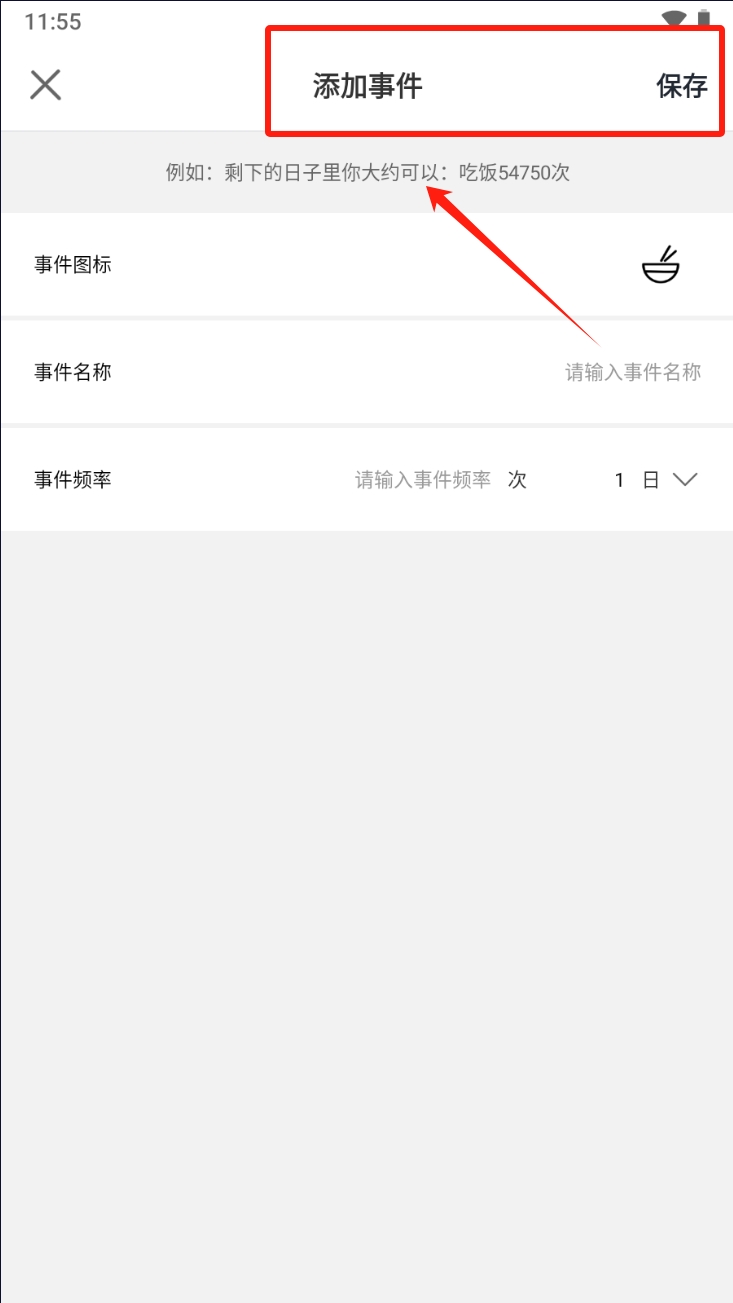
Task: Open the 事件图标 icon picker row
Action: pyautogui.click(x=366, y=265)
